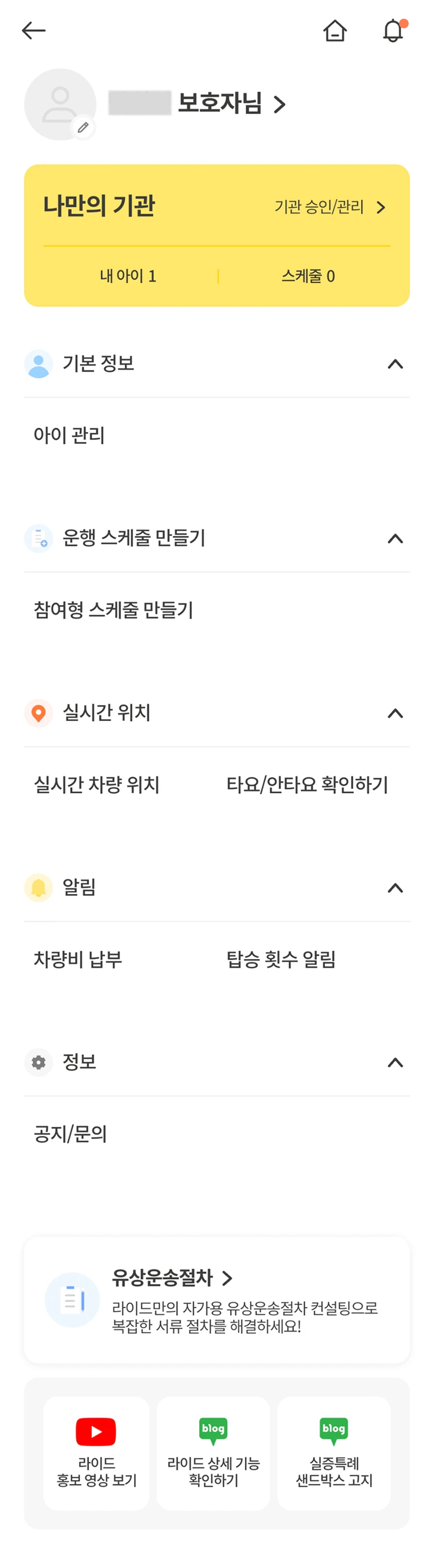The height and width of the screenshot is (1568, 434).
Task: Open 공지/문의
Action: tap(71, 1134)
